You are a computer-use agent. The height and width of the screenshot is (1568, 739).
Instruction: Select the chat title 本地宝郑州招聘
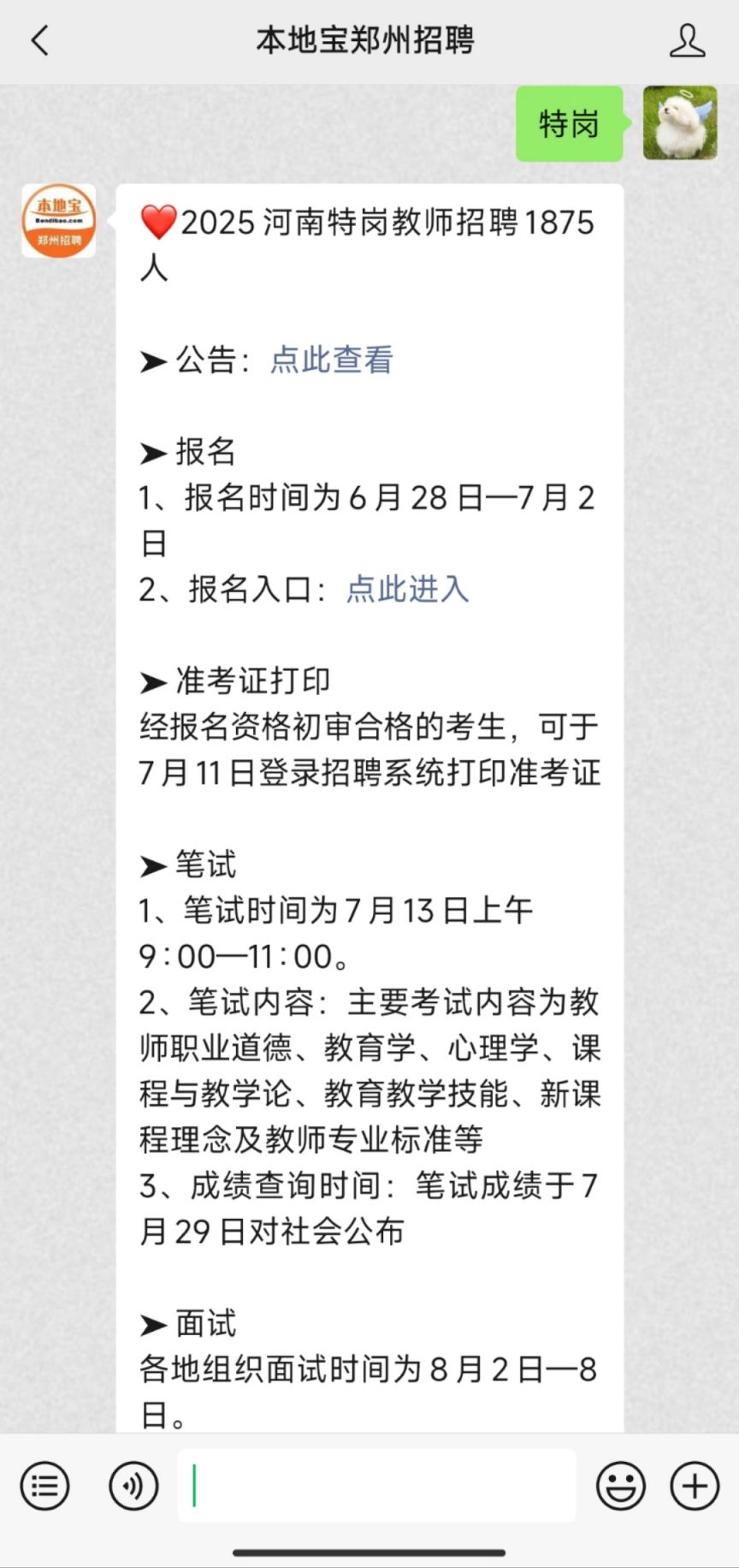click(366, 40)
